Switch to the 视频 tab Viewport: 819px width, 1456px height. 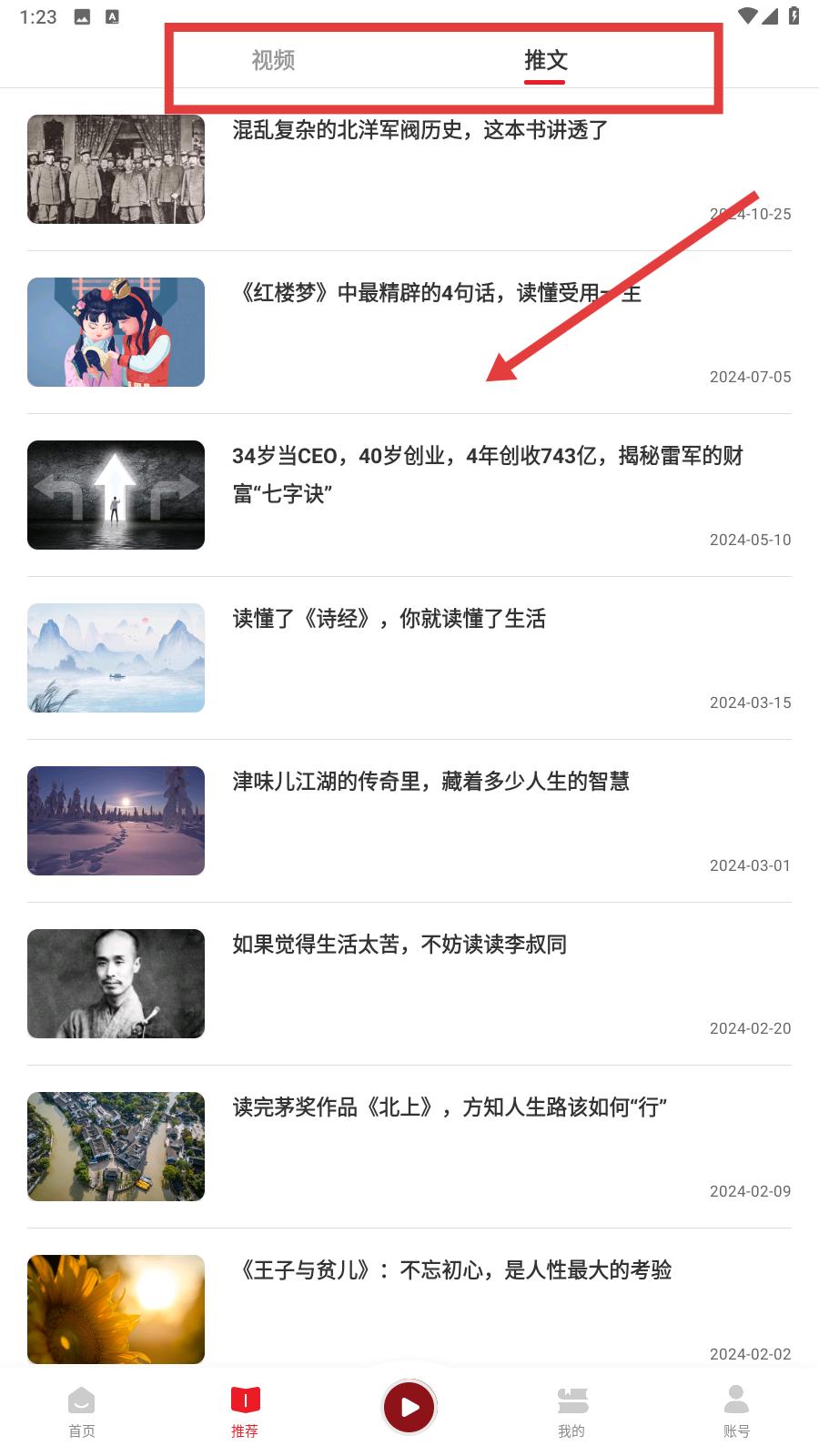273,60
